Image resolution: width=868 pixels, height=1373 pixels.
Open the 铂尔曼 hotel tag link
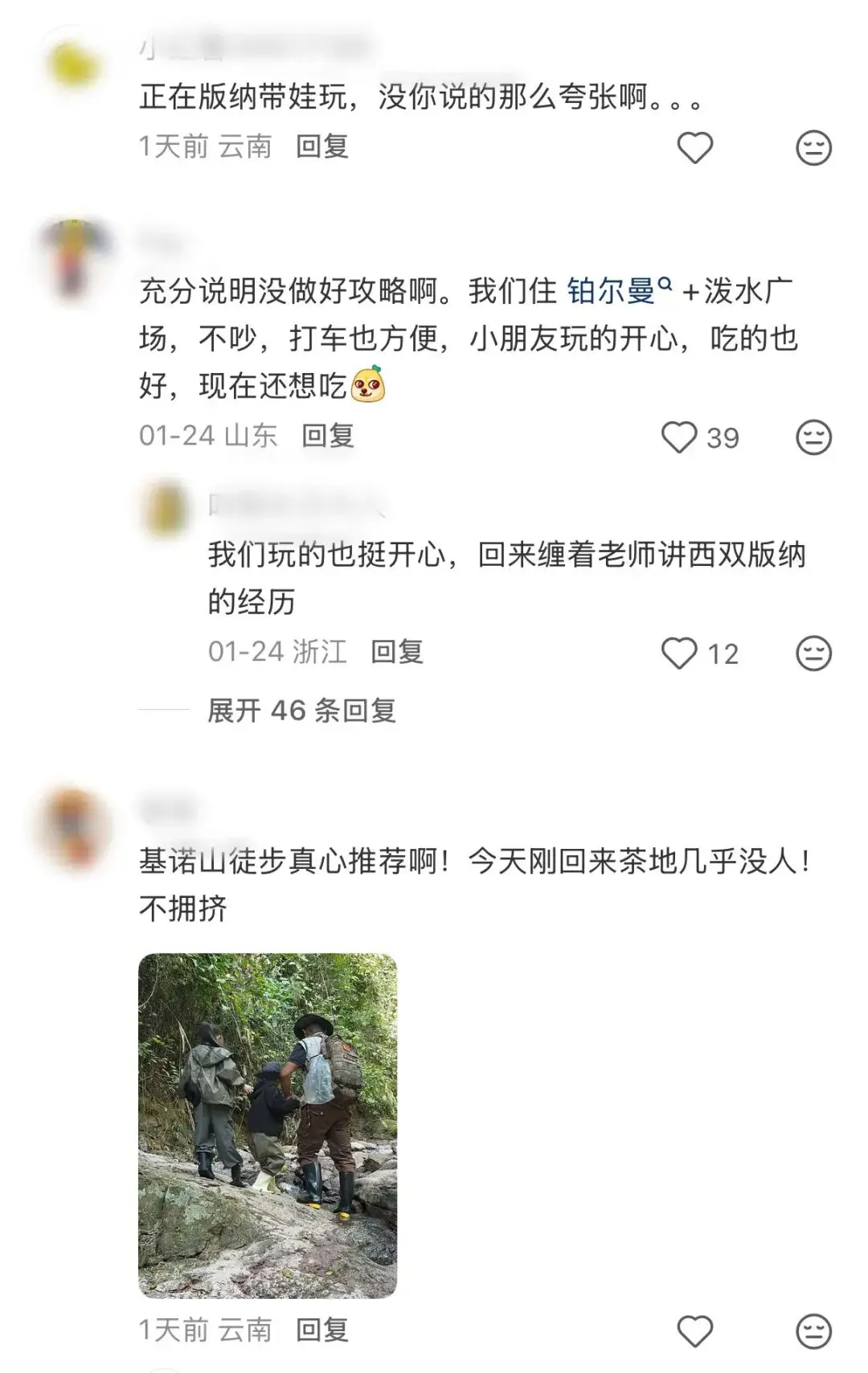(x=611, y=293)
